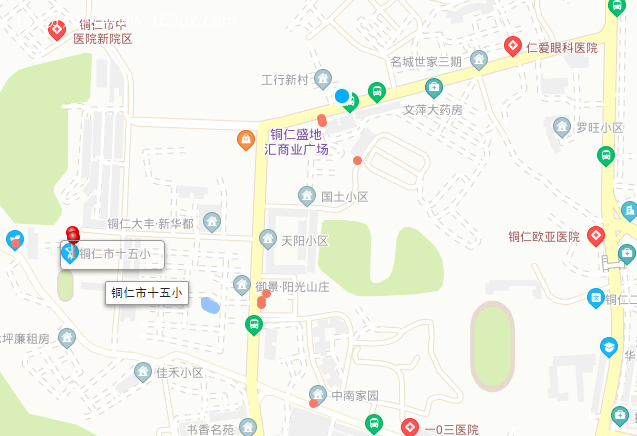Tap the 天阳小区 place icon
The height and width of the screenshot is (436, 637).
(267, 239)
